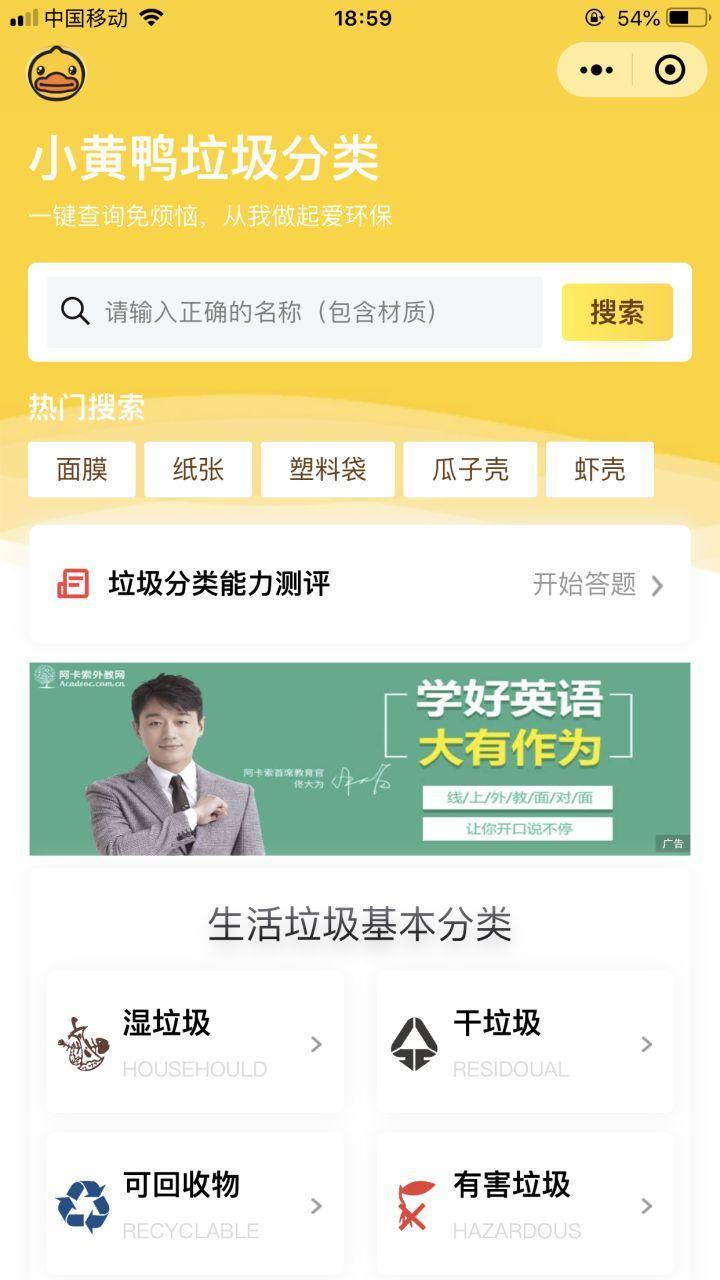Screen dimensions: 720x1280
Task: Tap the 搜索 search button
Action: [x=616, y=312]
